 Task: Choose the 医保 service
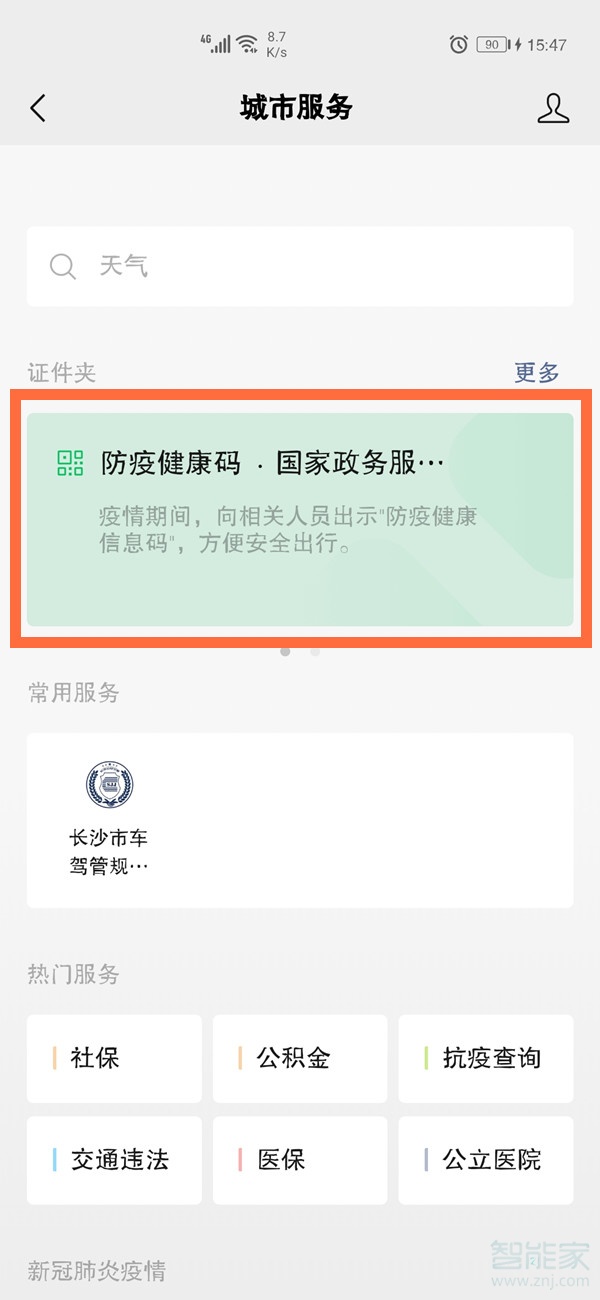point(300,1160)
